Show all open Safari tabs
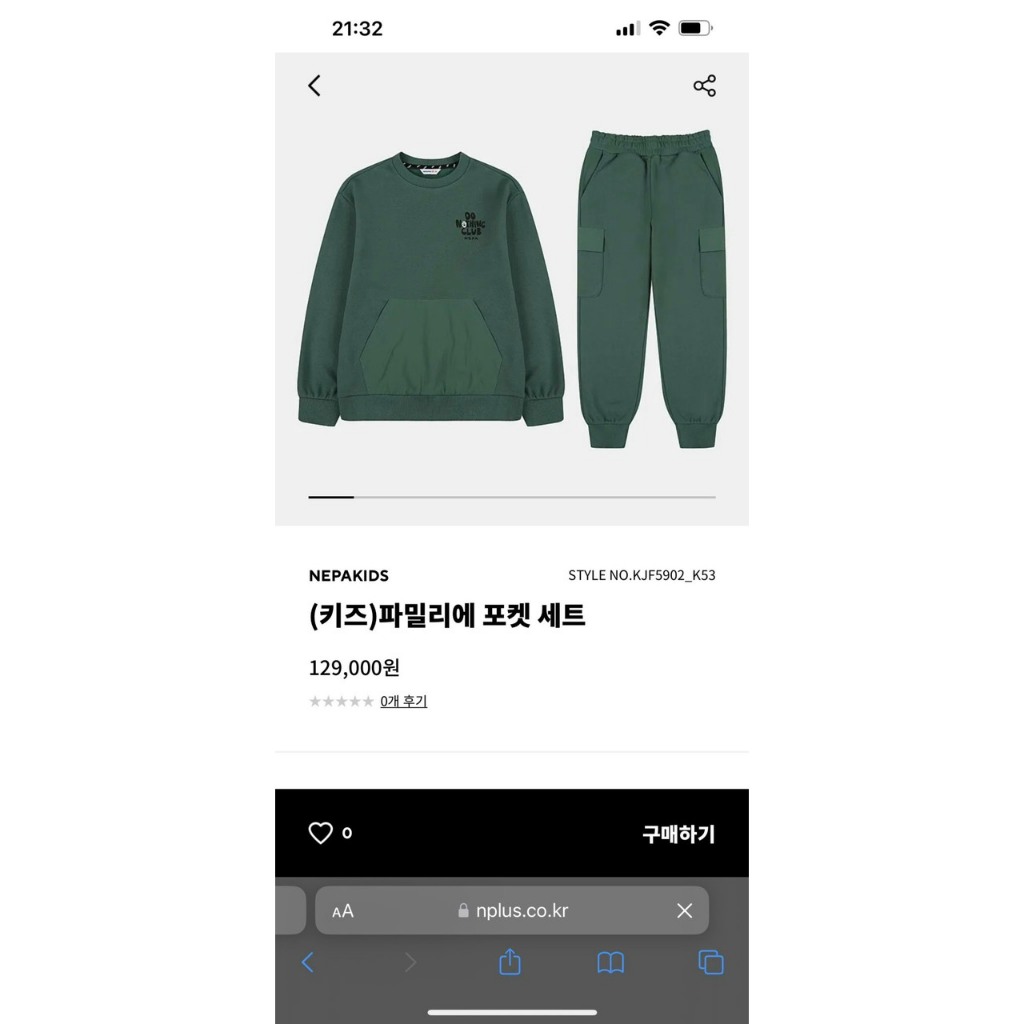 pos(710,963)
